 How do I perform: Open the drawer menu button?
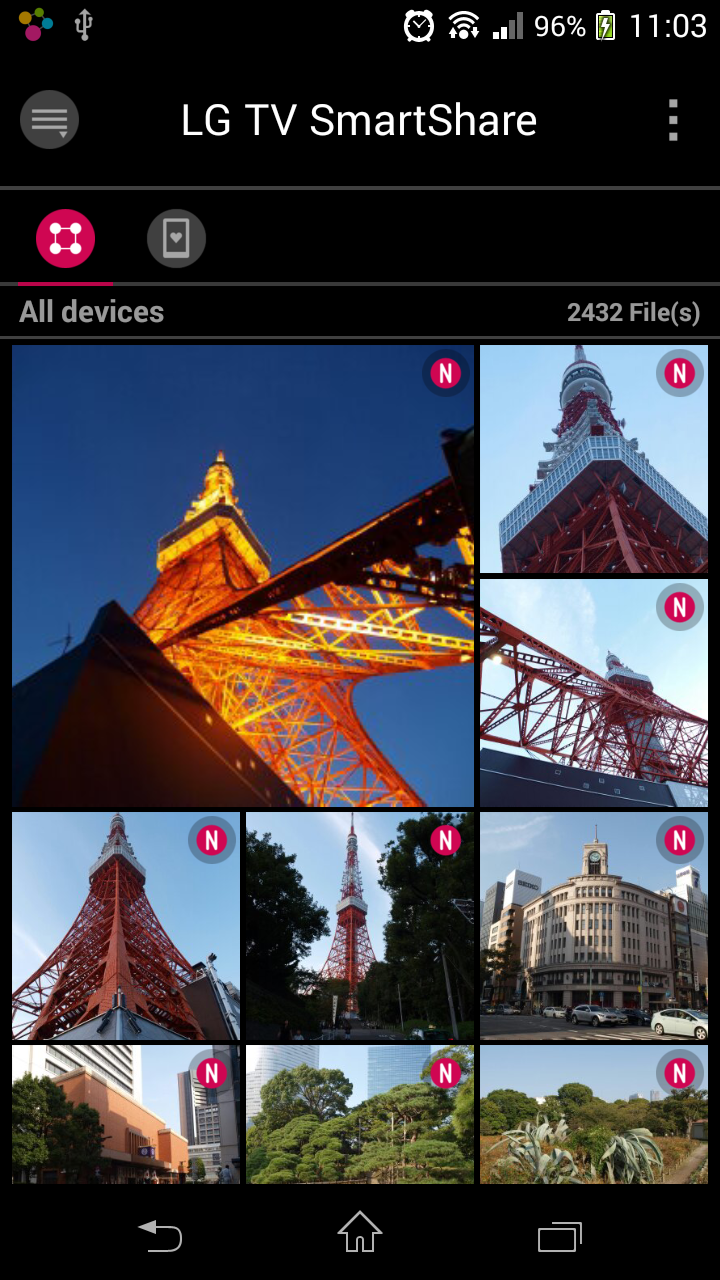click(49, 120)
